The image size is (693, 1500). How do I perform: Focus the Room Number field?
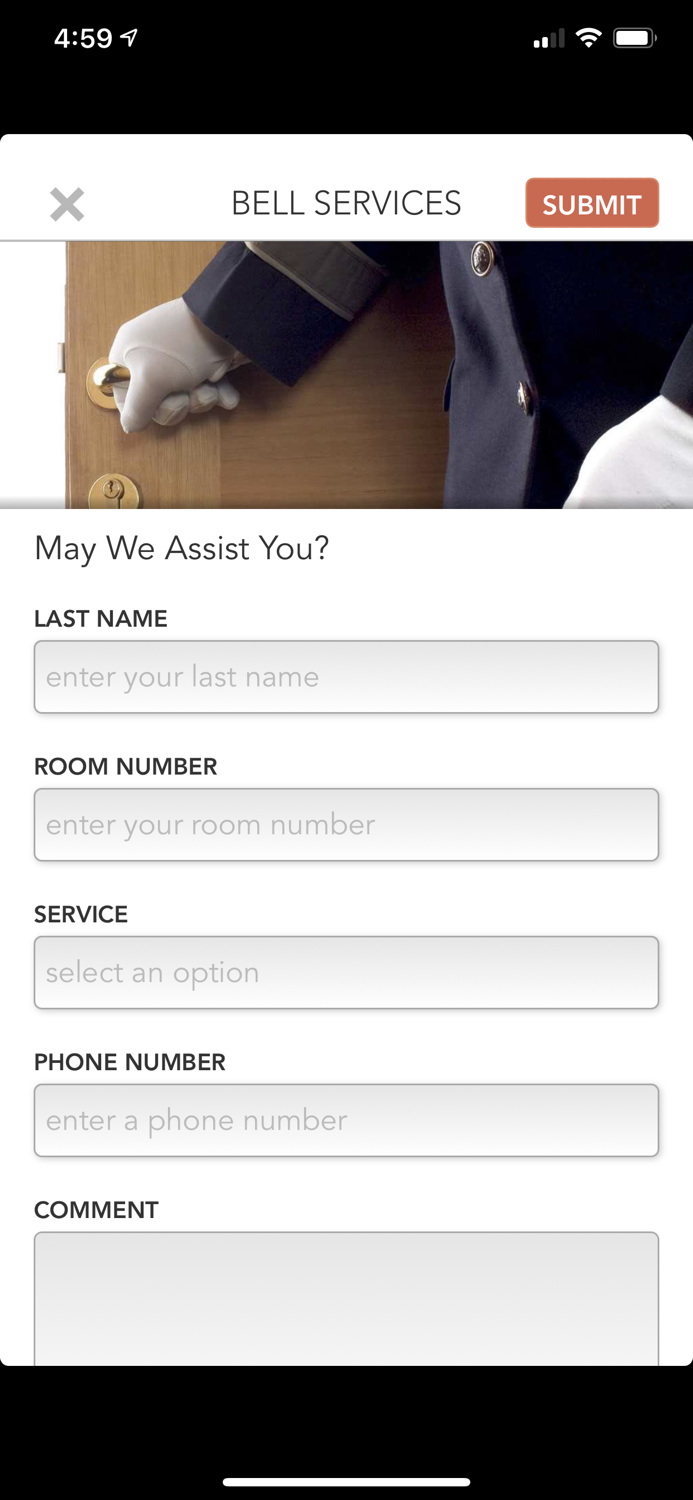coord(346,825)
